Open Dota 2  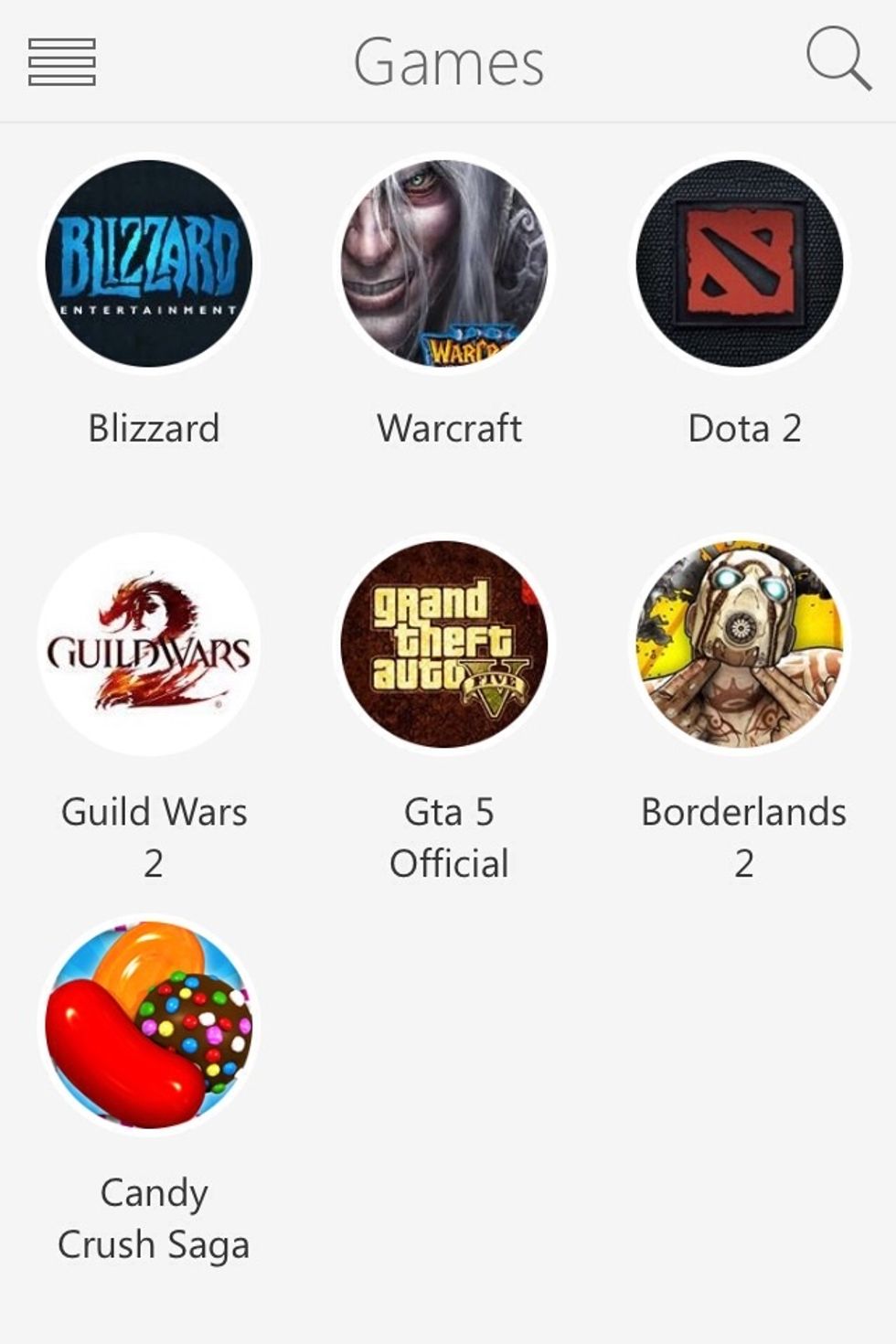[741, 264]
